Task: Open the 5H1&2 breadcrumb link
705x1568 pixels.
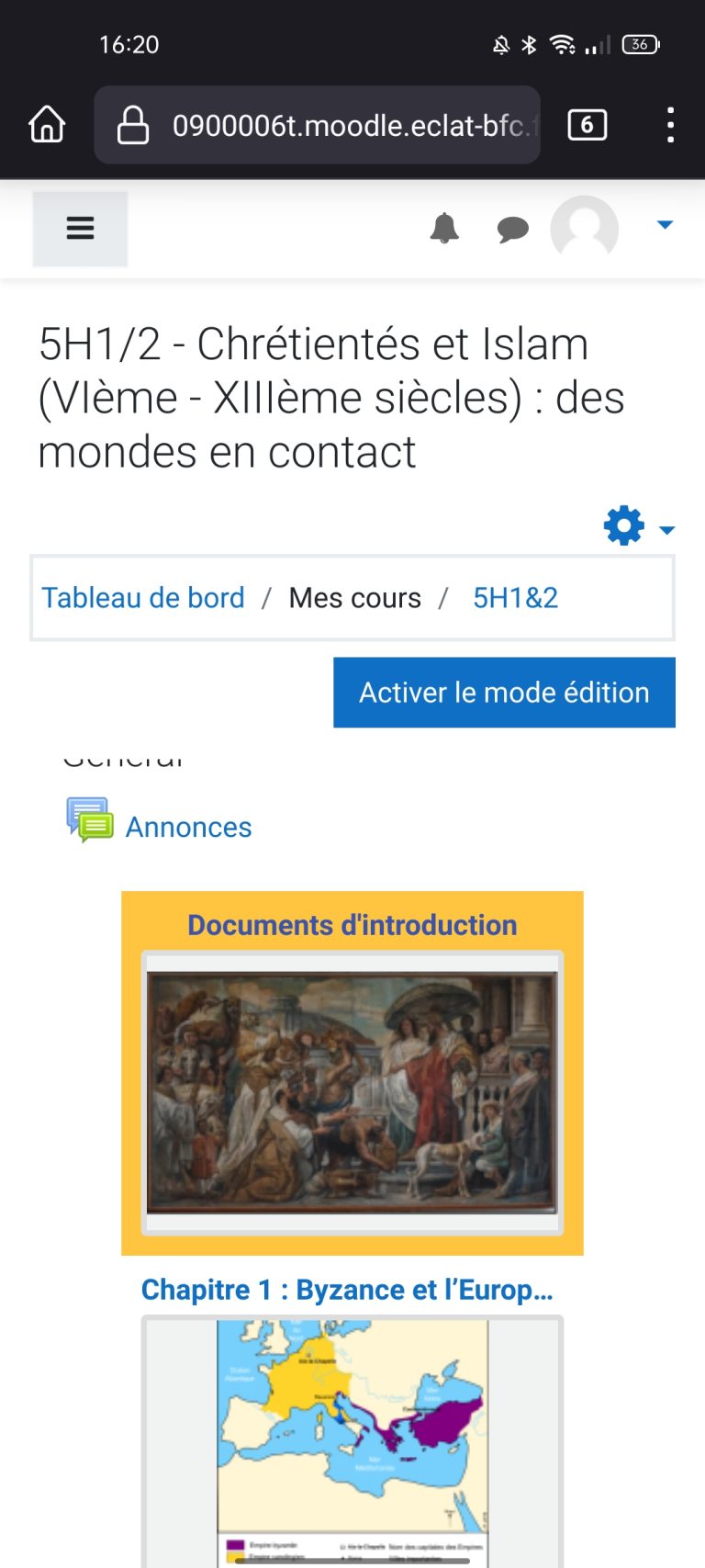Action: [x=515, y=598]
